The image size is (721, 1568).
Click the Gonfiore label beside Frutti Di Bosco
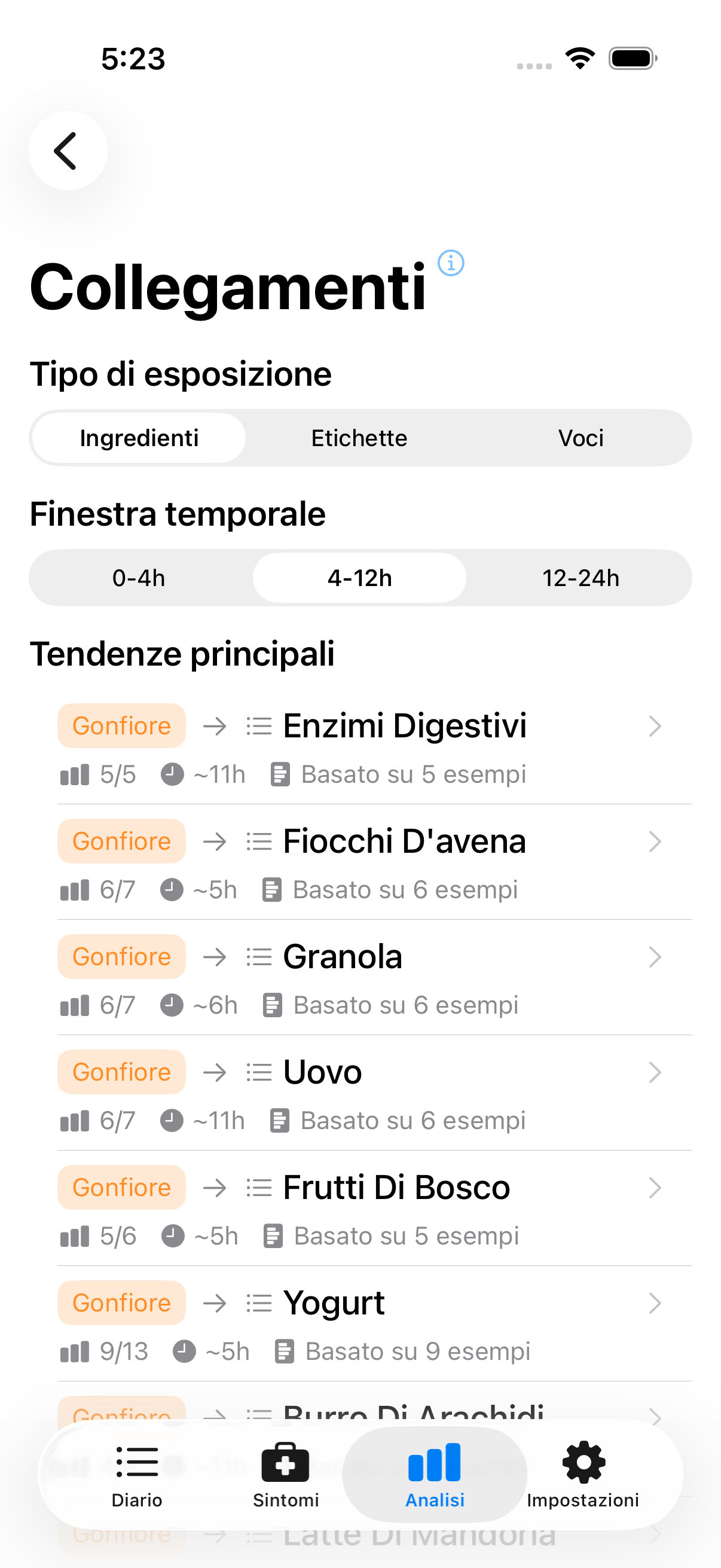click(121, 1186)
